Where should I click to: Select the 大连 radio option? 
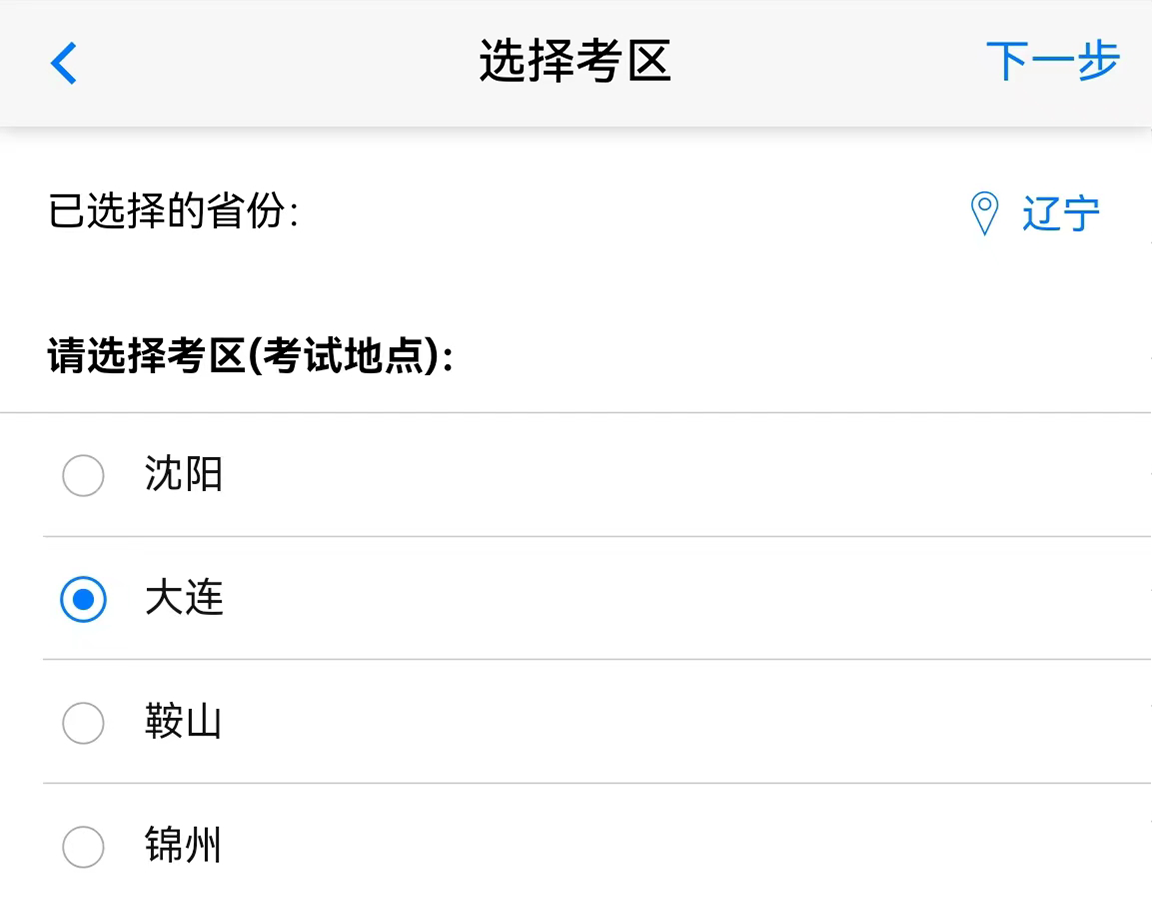click(84, 599)
